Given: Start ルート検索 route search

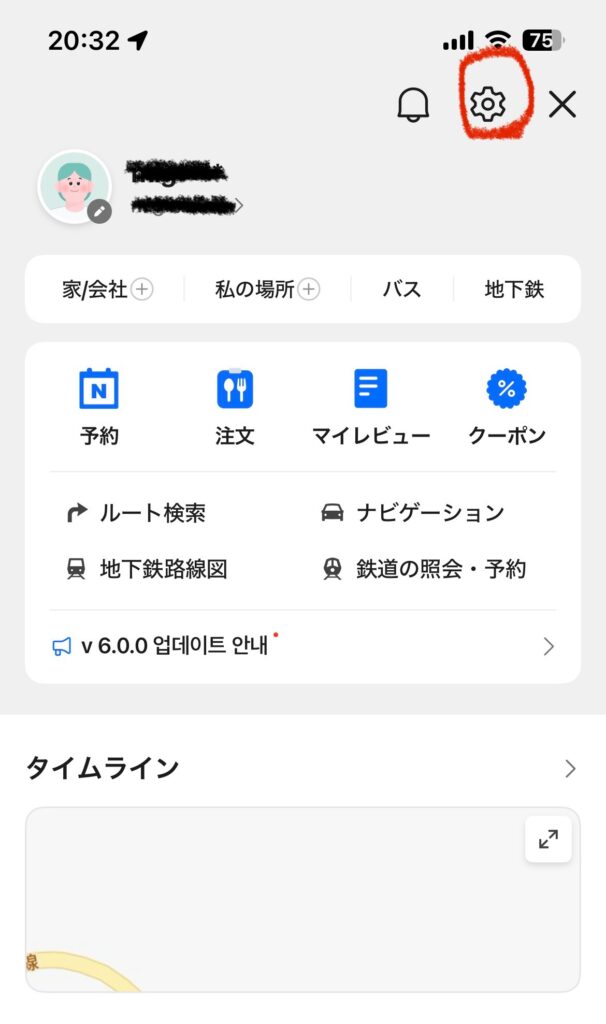Looking at the screenshot, I should click(136, 514).
